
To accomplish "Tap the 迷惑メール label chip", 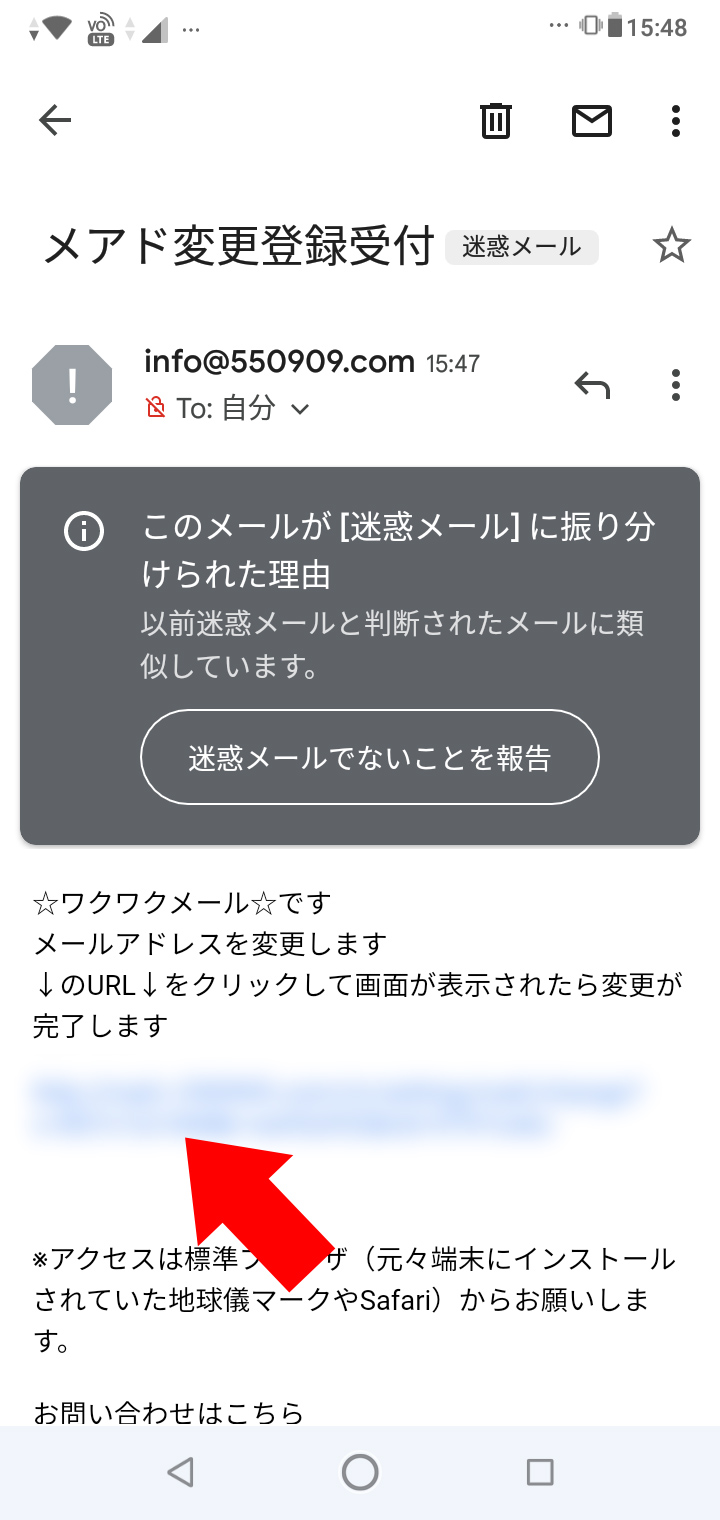I will click(522, 247).
